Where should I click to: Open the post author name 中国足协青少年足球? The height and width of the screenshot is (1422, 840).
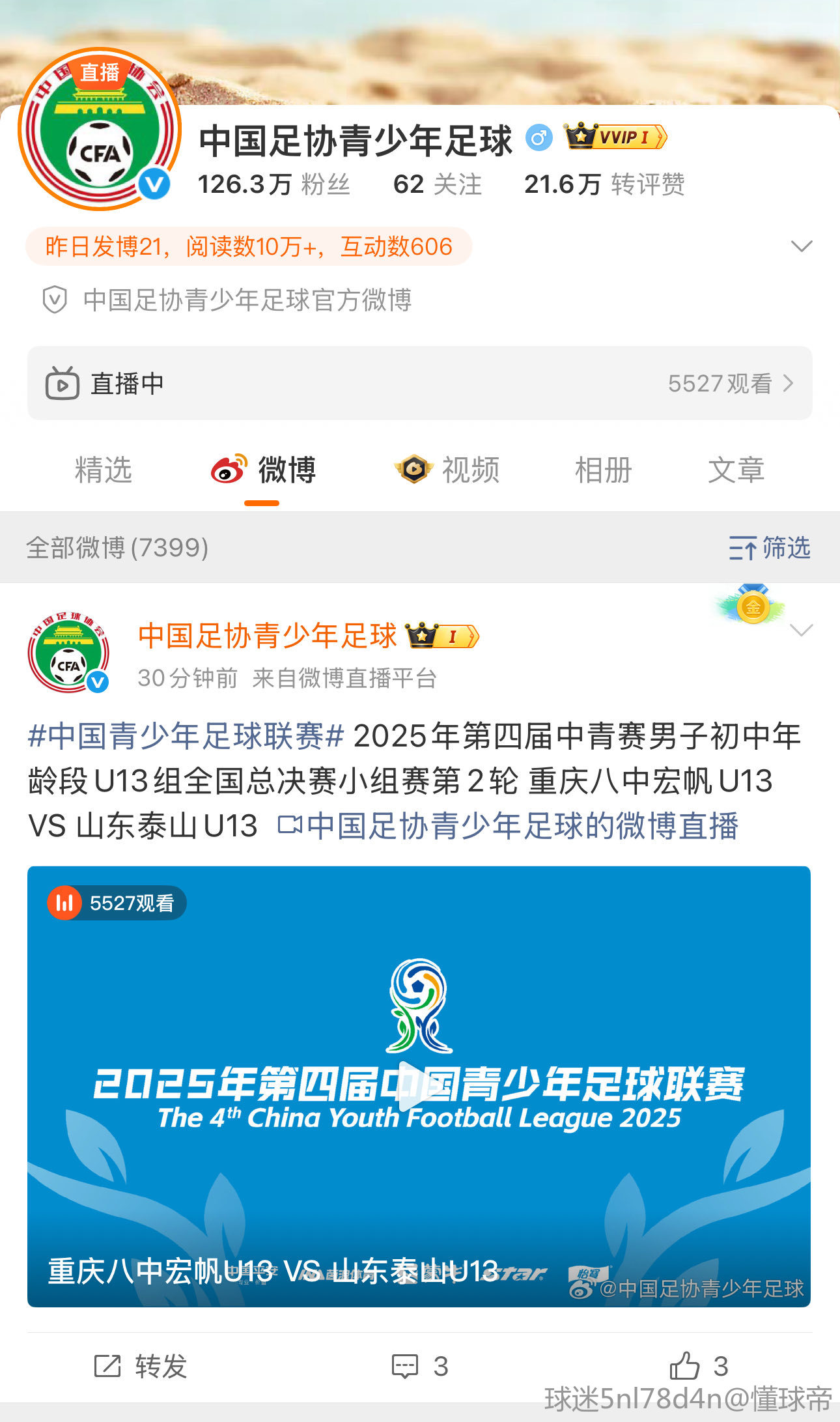point(268,635)
